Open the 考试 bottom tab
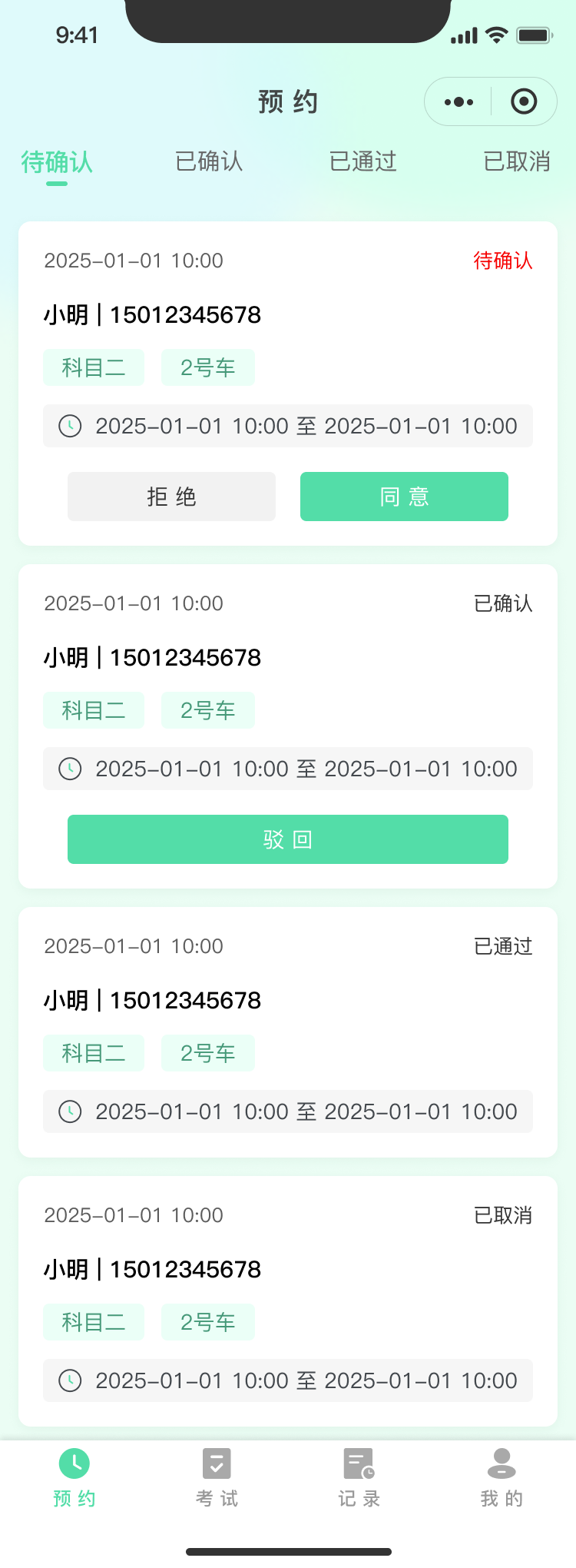Image resolution: width=576 pixels, height=1568 pixels. [x=217, y=1477]
